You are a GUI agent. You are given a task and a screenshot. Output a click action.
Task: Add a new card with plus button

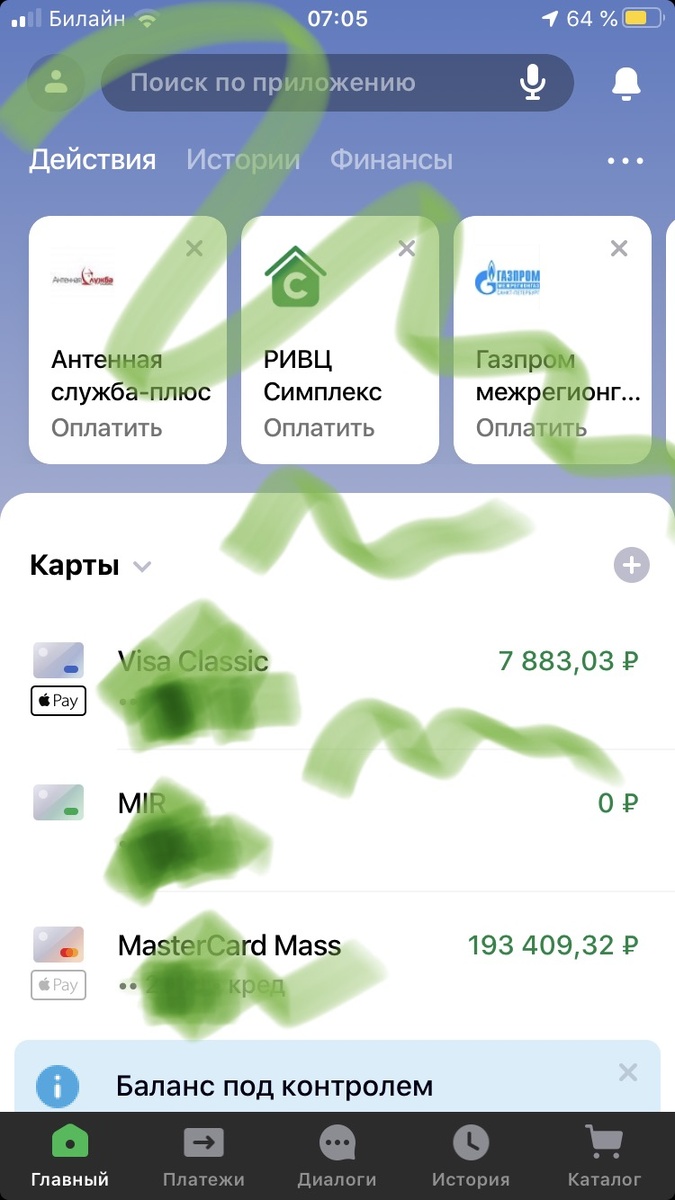pos(631,565)
